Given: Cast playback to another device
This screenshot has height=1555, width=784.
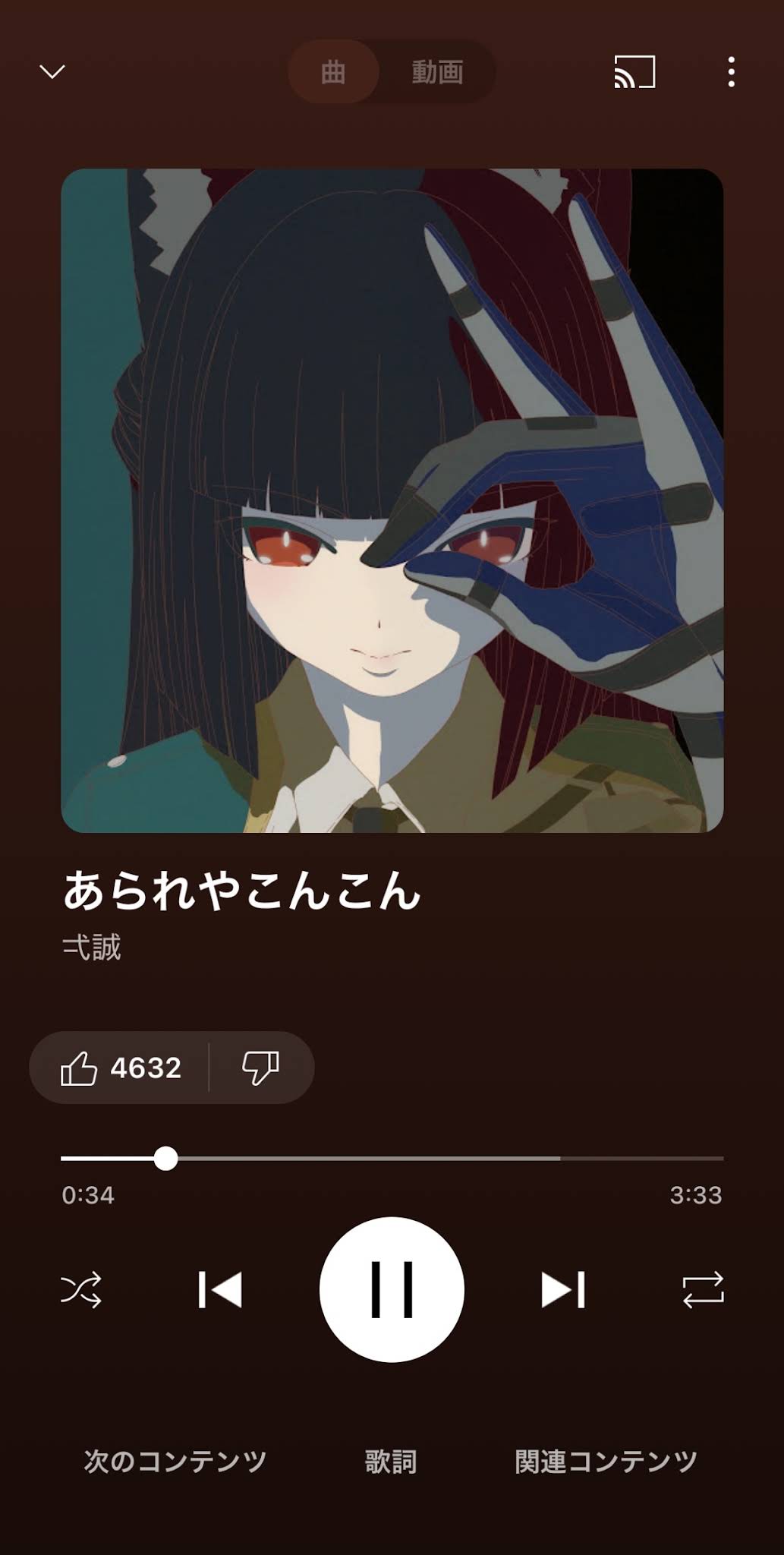Looking at the screenshot, I should pyautogui.click(x=634, y=72).
